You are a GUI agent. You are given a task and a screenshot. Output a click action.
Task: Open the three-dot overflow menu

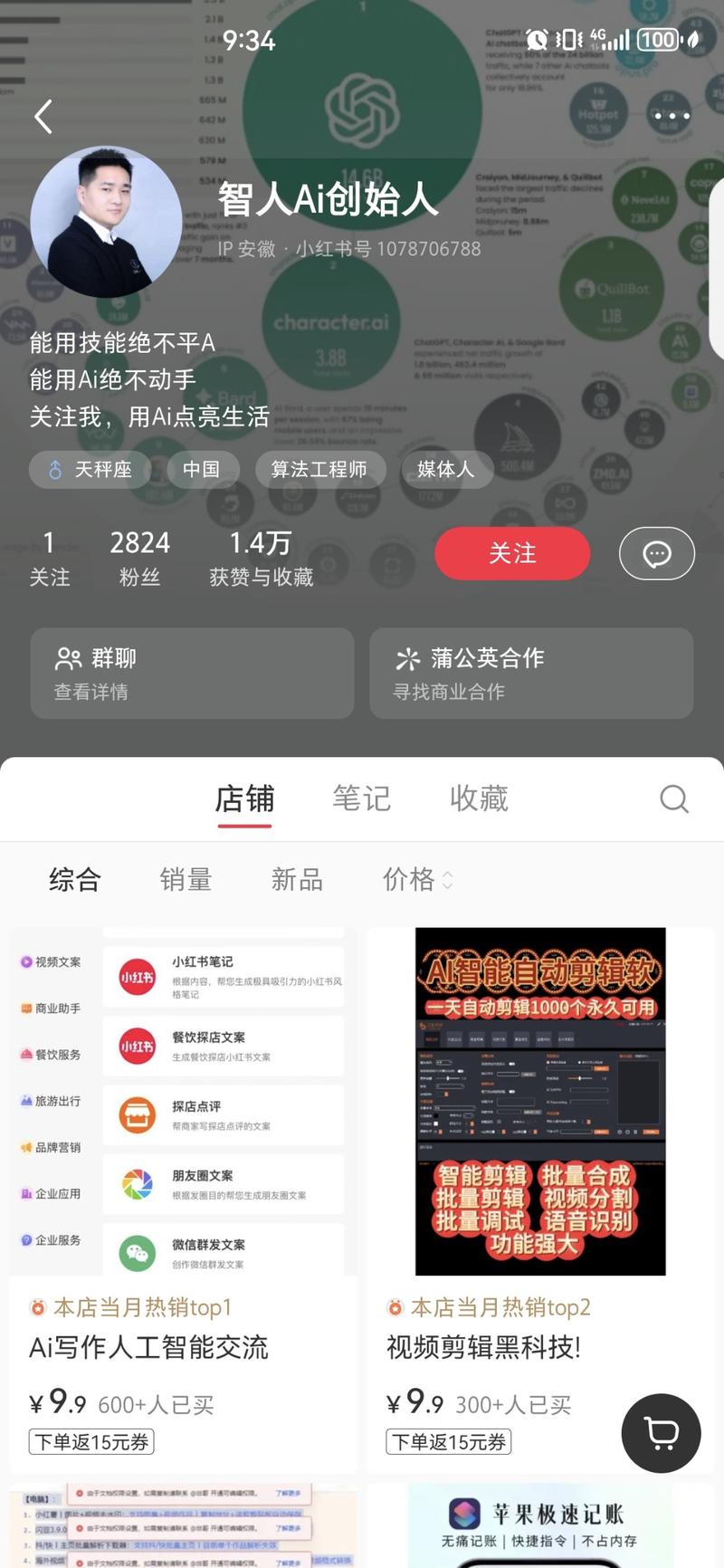(672, 116)
